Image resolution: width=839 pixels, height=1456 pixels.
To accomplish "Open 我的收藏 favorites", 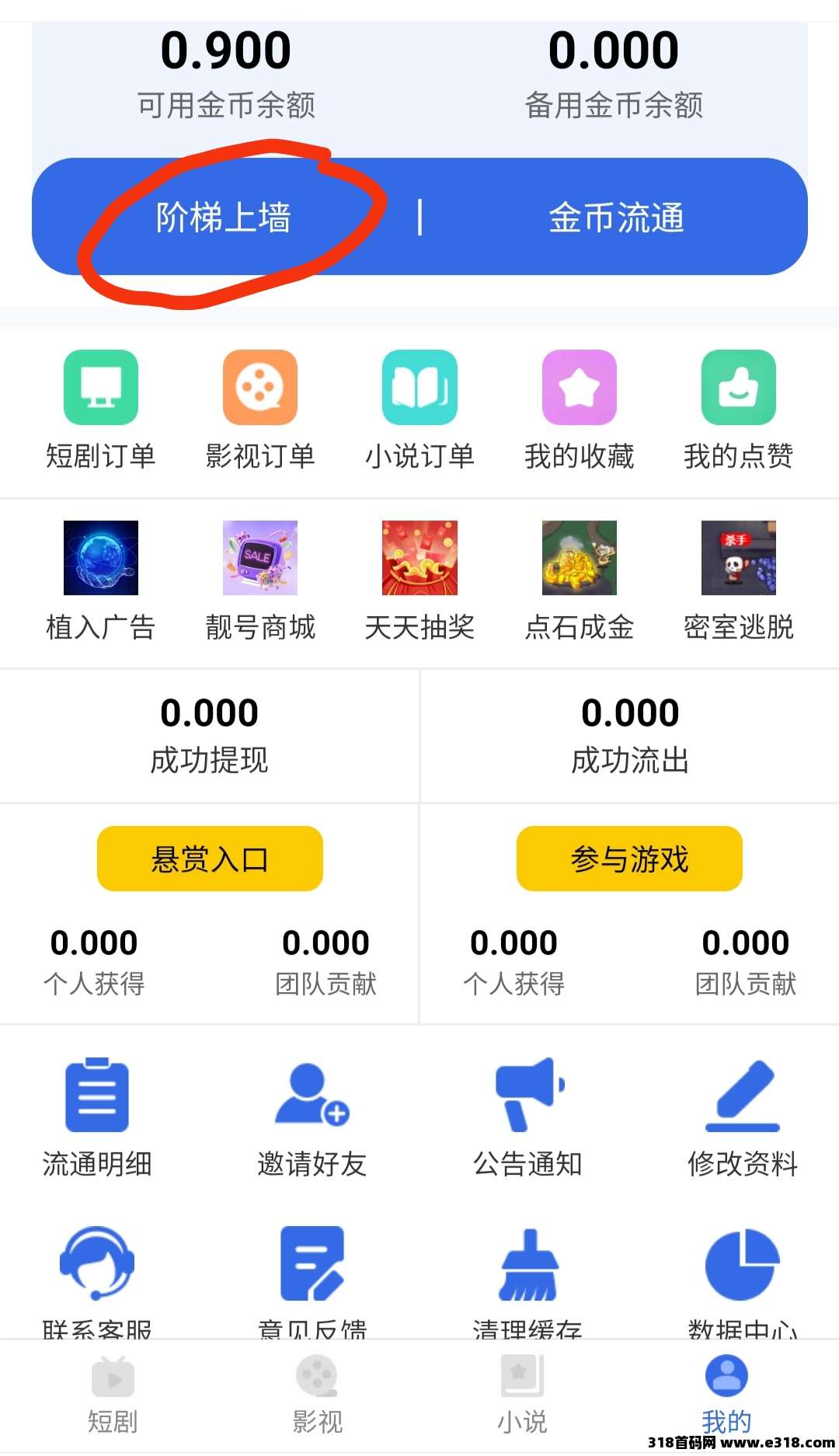I will point(578,412).
